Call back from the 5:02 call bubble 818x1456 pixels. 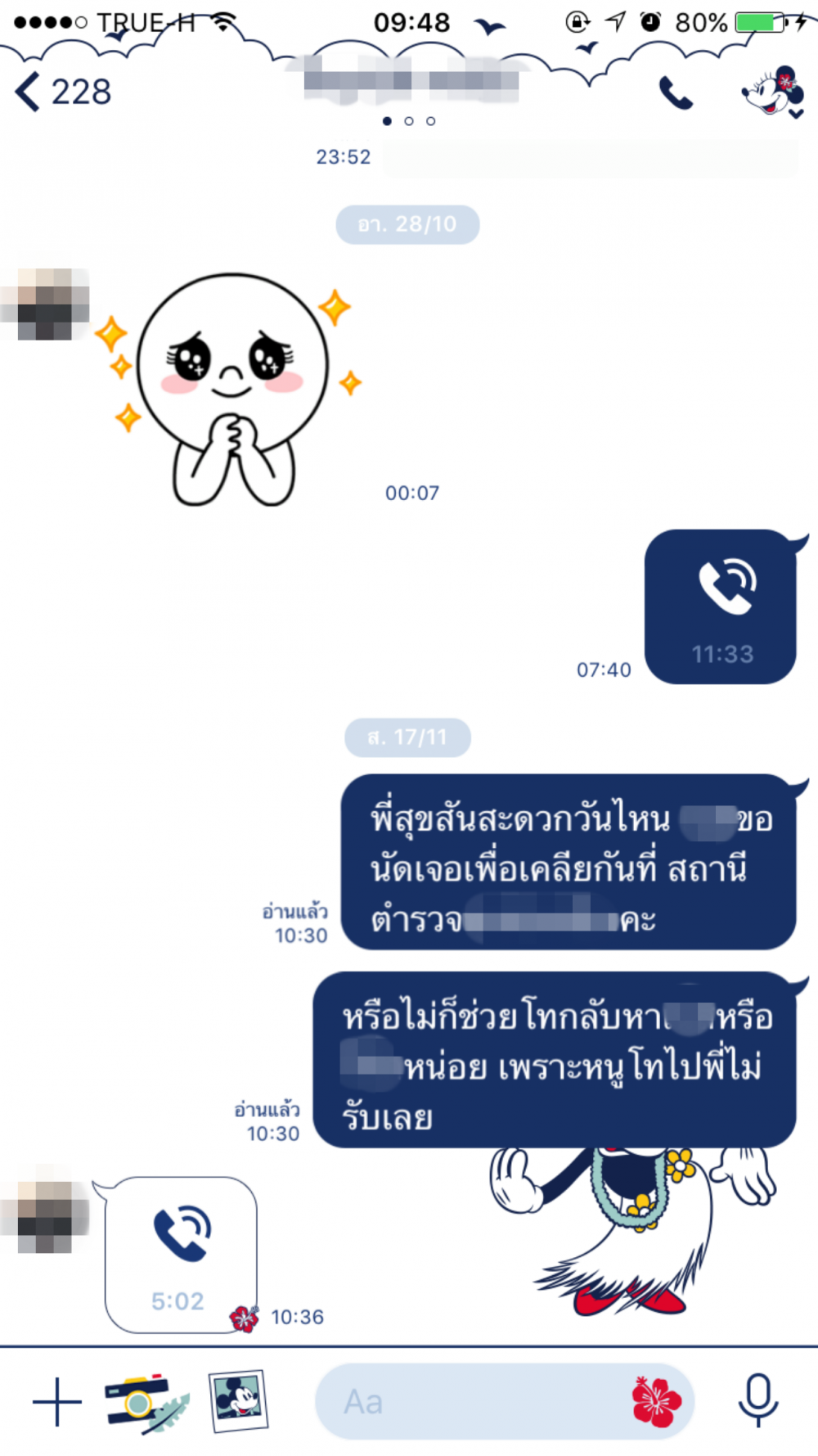pyautogui.click(x=181, y=1254)
